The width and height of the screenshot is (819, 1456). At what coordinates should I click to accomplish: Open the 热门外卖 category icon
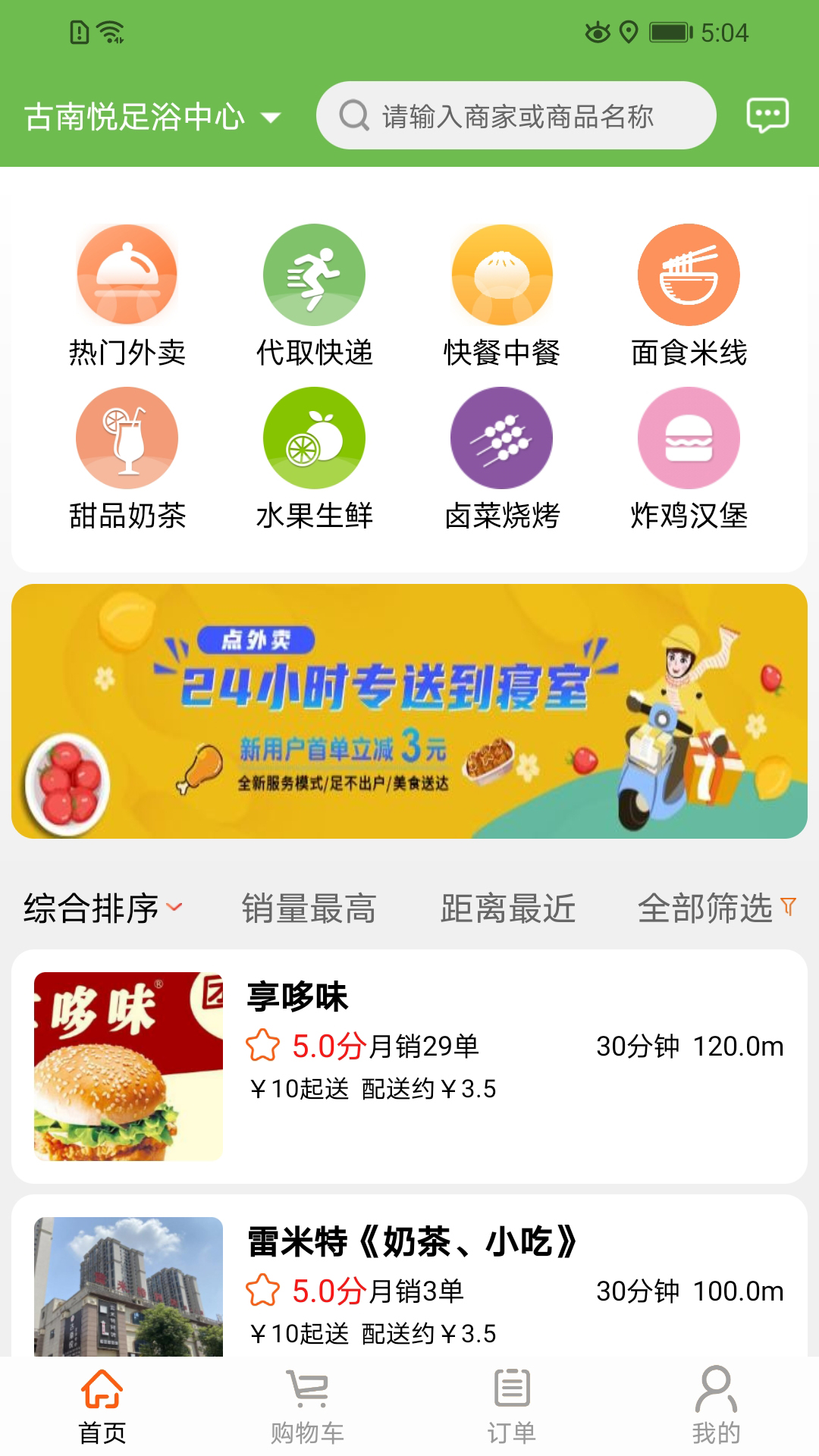(x=126, y=275)
